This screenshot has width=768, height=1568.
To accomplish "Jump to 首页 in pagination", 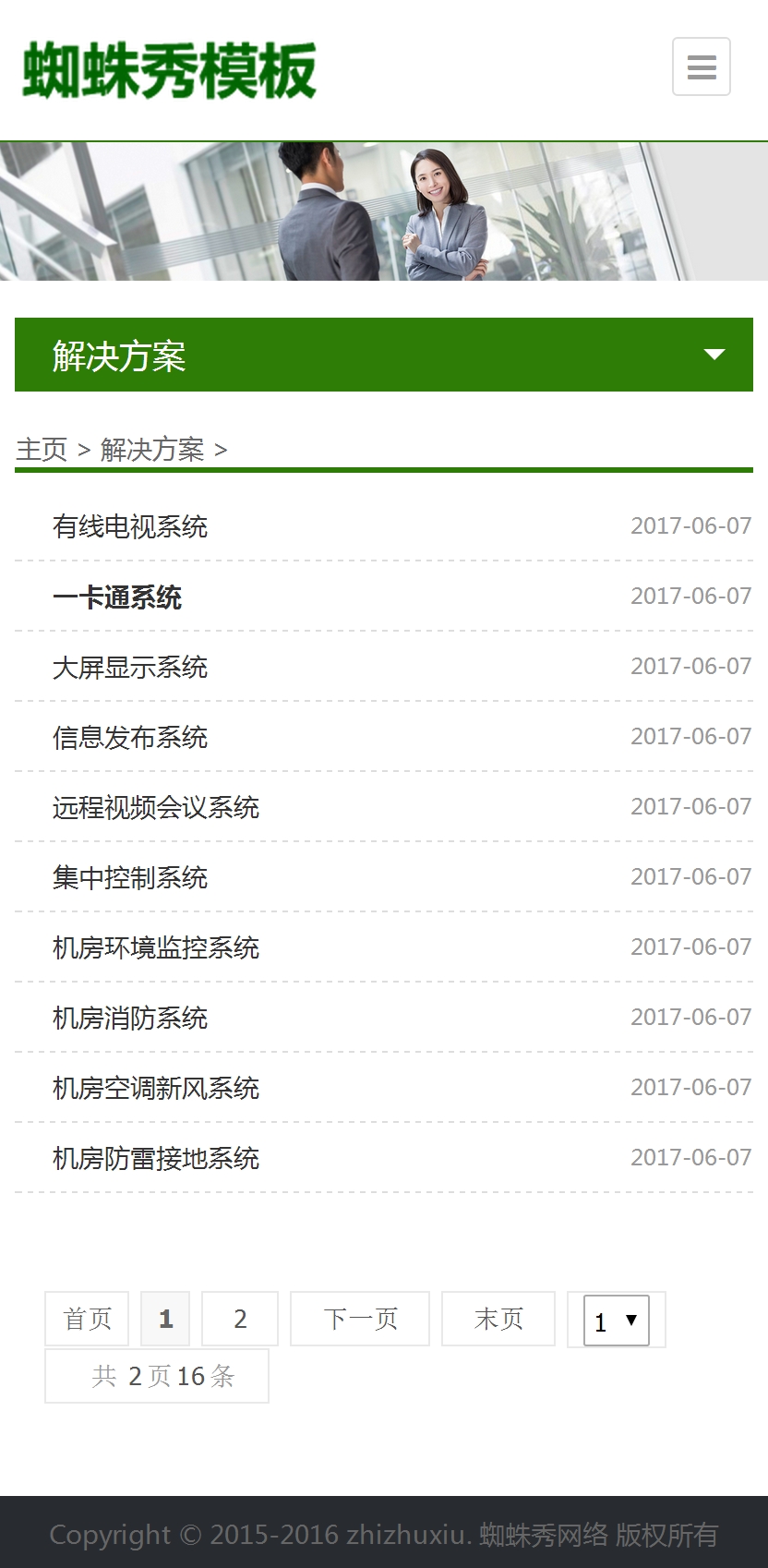I will tap(87, 1319).
